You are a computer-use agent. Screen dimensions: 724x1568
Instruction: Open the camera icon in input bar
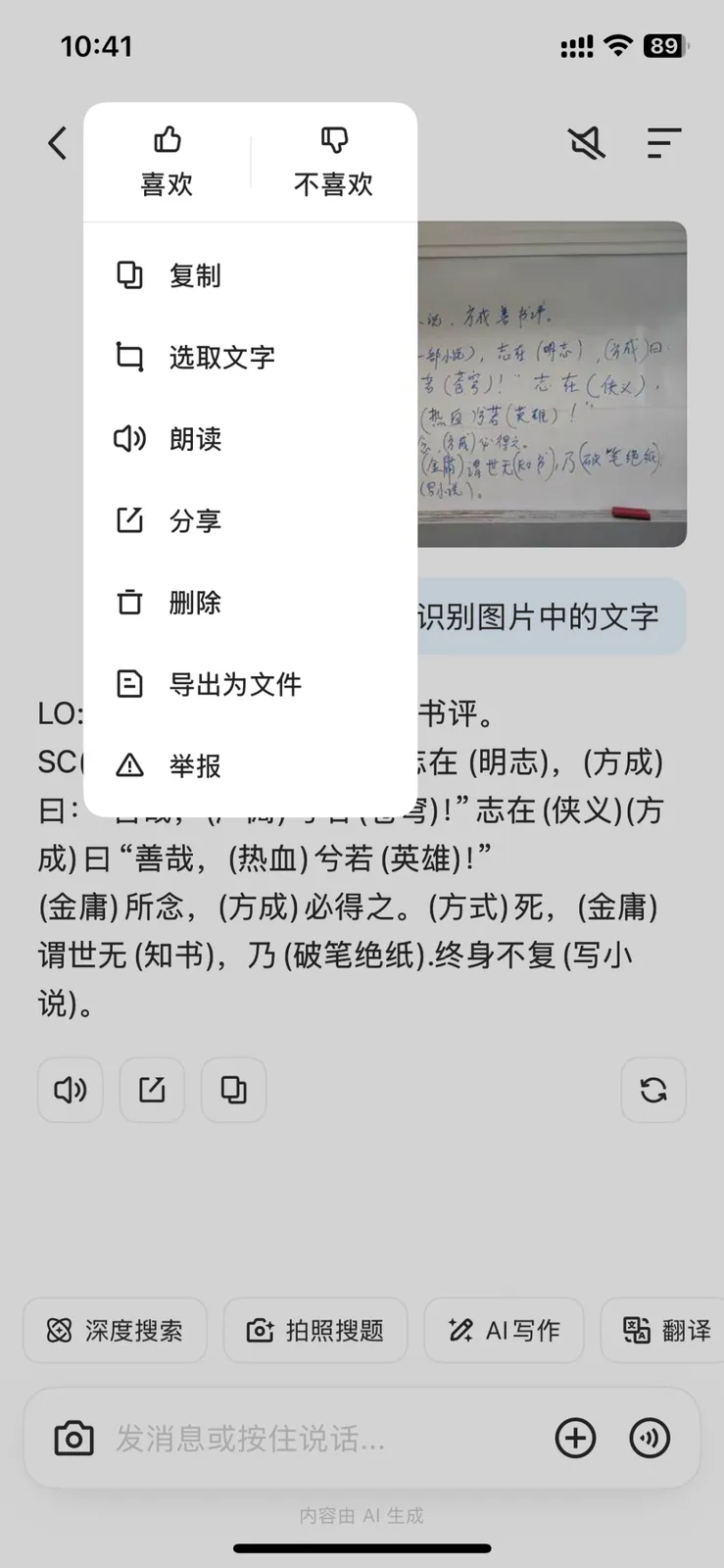point(73,1438)
